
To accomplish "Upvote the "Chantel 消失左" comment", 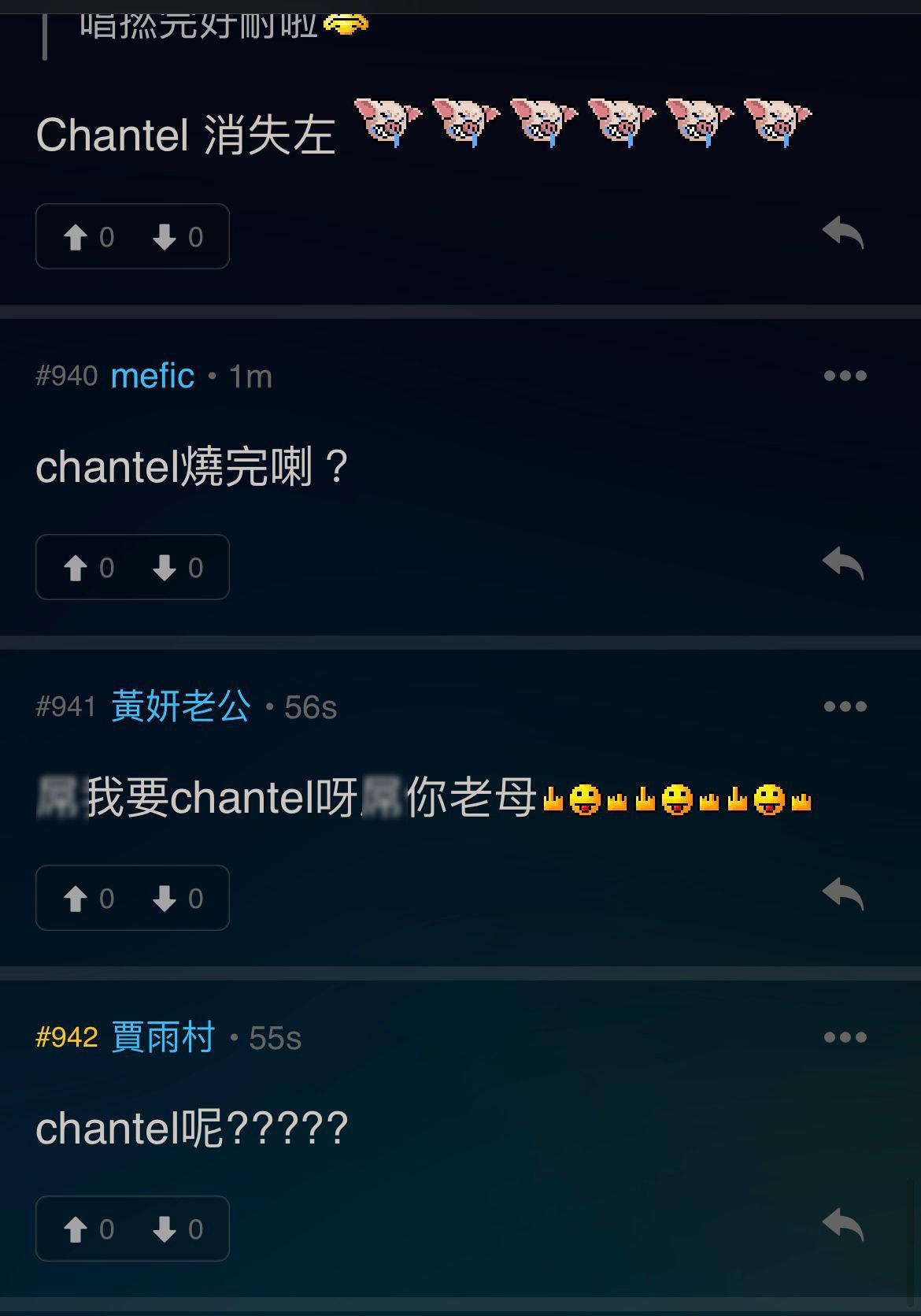I will [76, 237].
